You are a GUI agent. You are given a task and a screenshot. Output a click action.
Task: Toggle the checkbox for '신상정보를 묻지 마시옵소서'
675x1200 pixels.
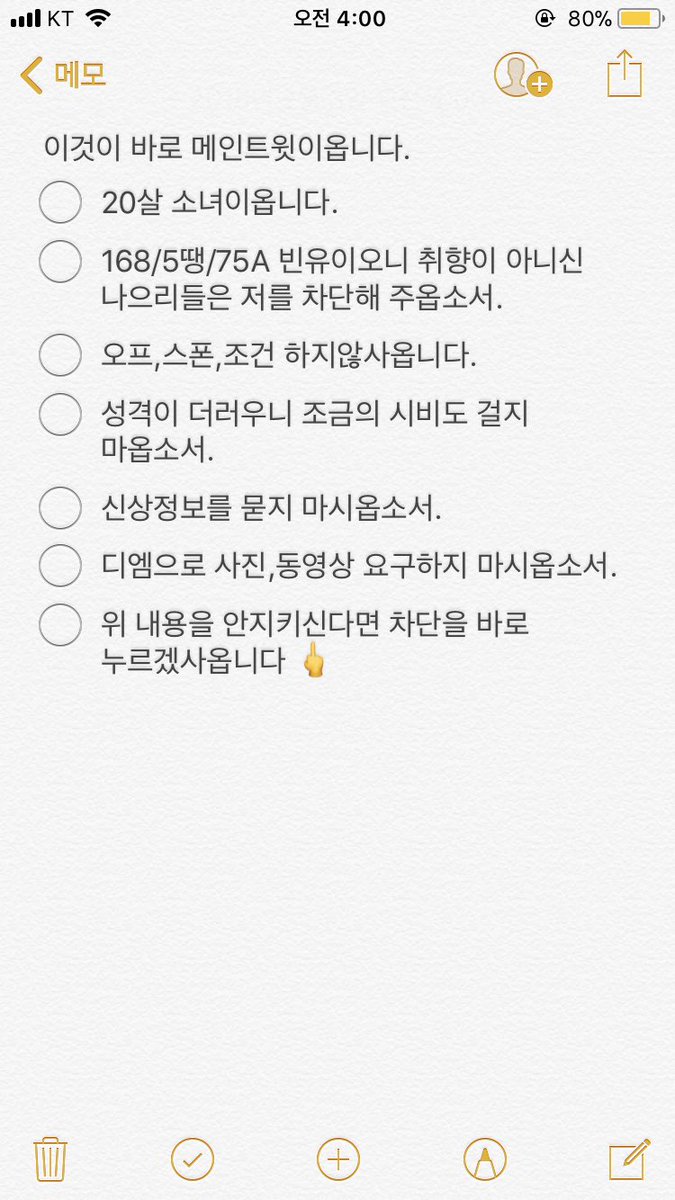(60, 507)
